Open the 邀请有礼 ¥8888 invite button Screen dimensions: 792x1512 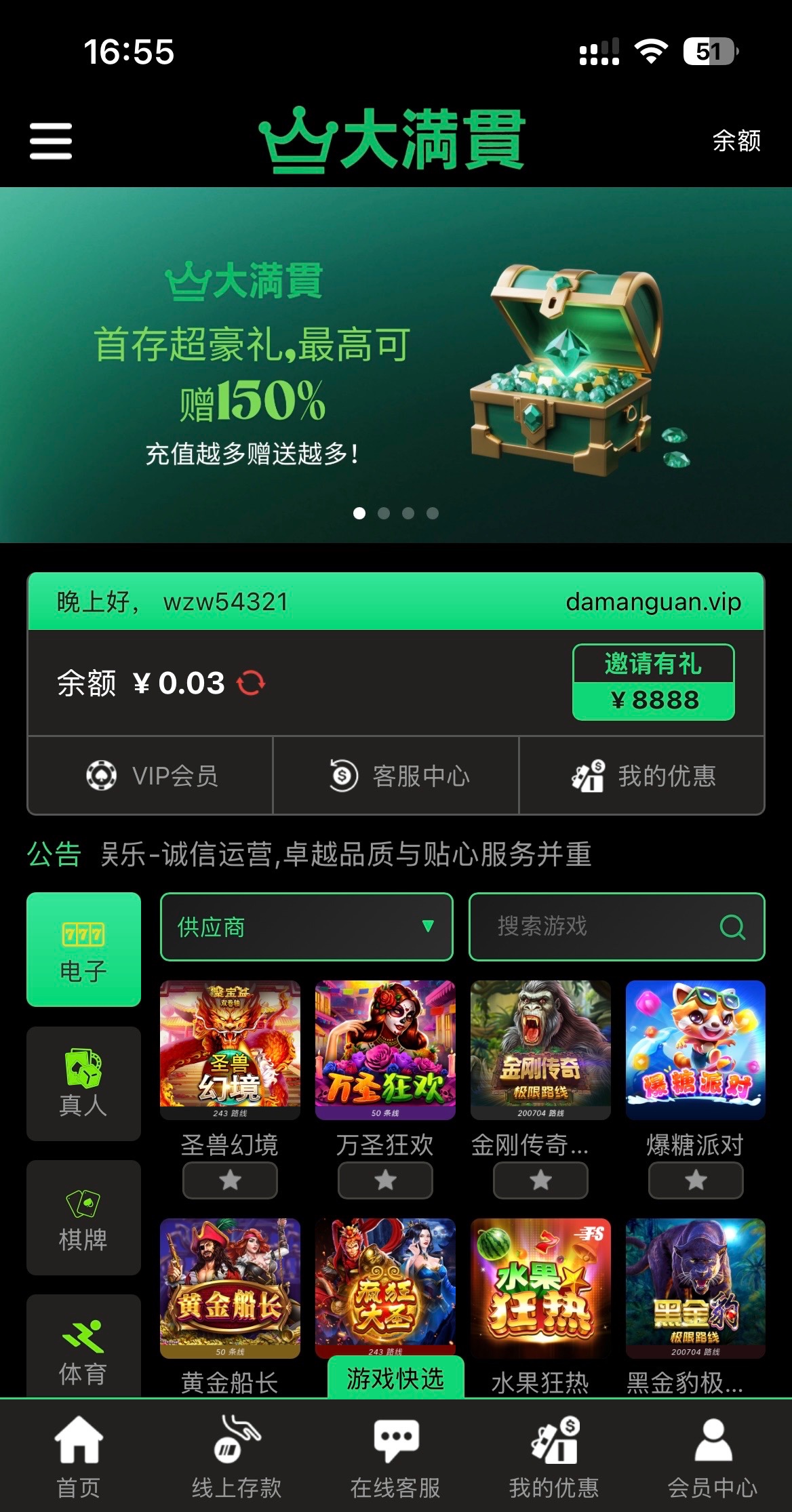click(653, 681)
